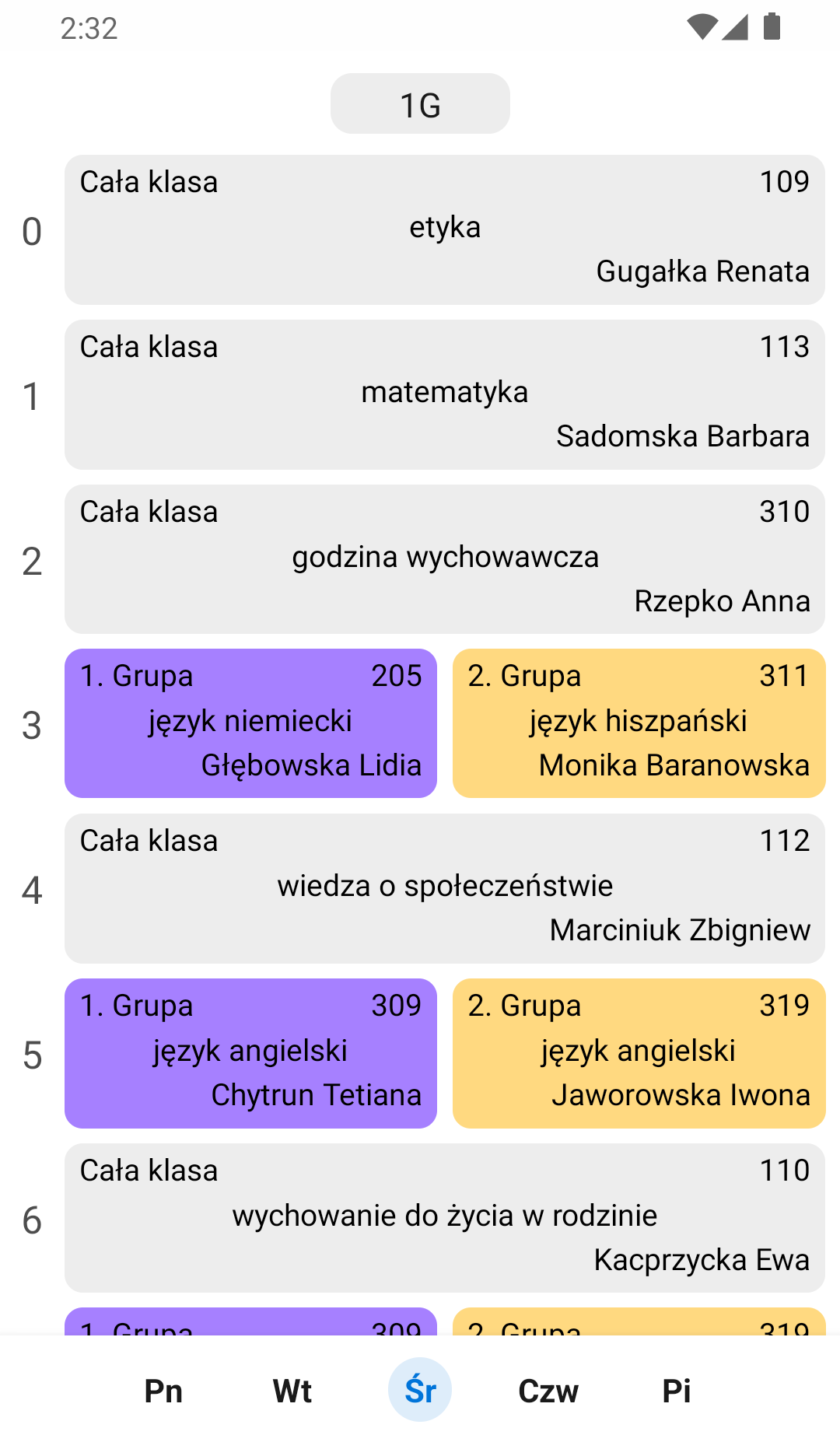
Task: Switch to the Pi day tab
Action: pos(677,1391)
